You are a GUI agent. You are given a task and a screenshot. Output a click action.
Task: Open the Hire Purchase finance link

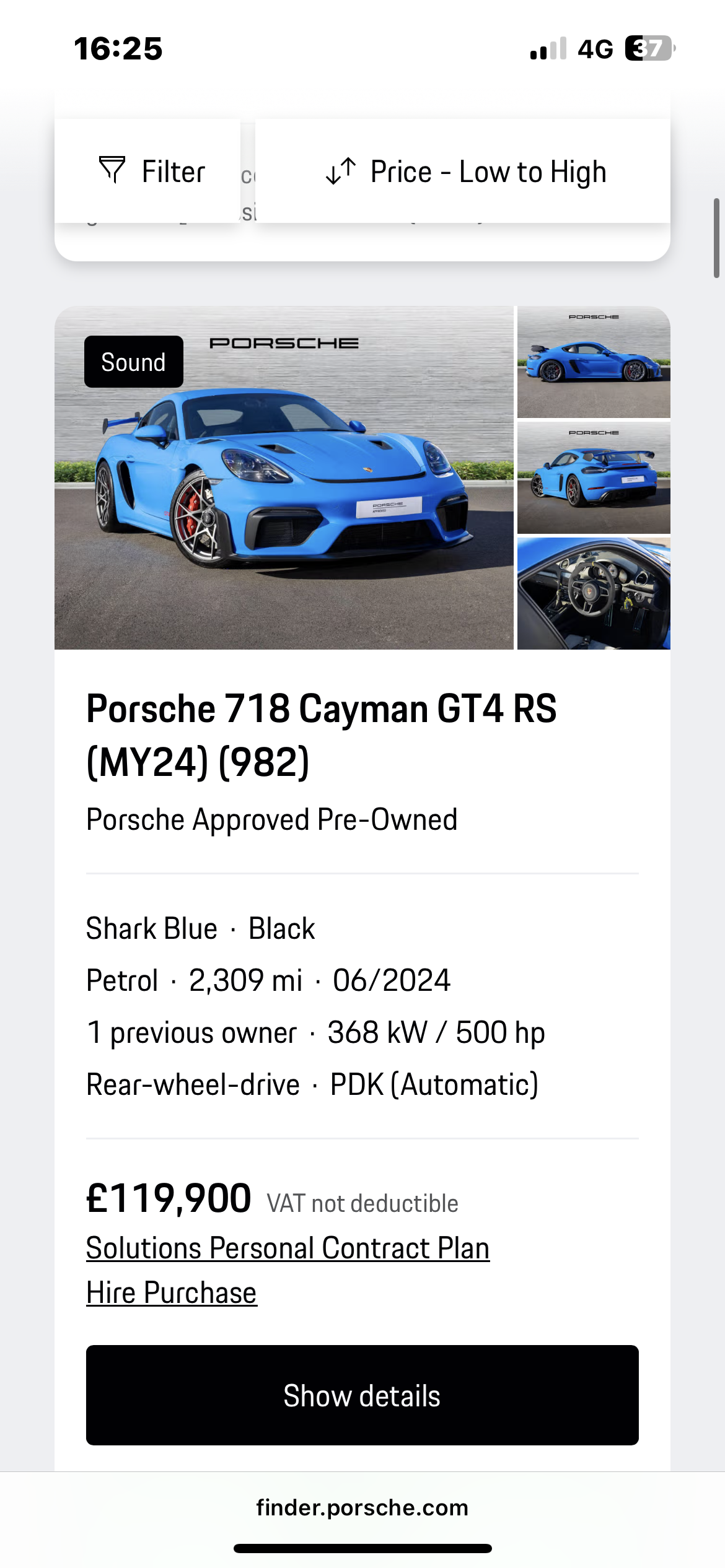(172, 1292)
